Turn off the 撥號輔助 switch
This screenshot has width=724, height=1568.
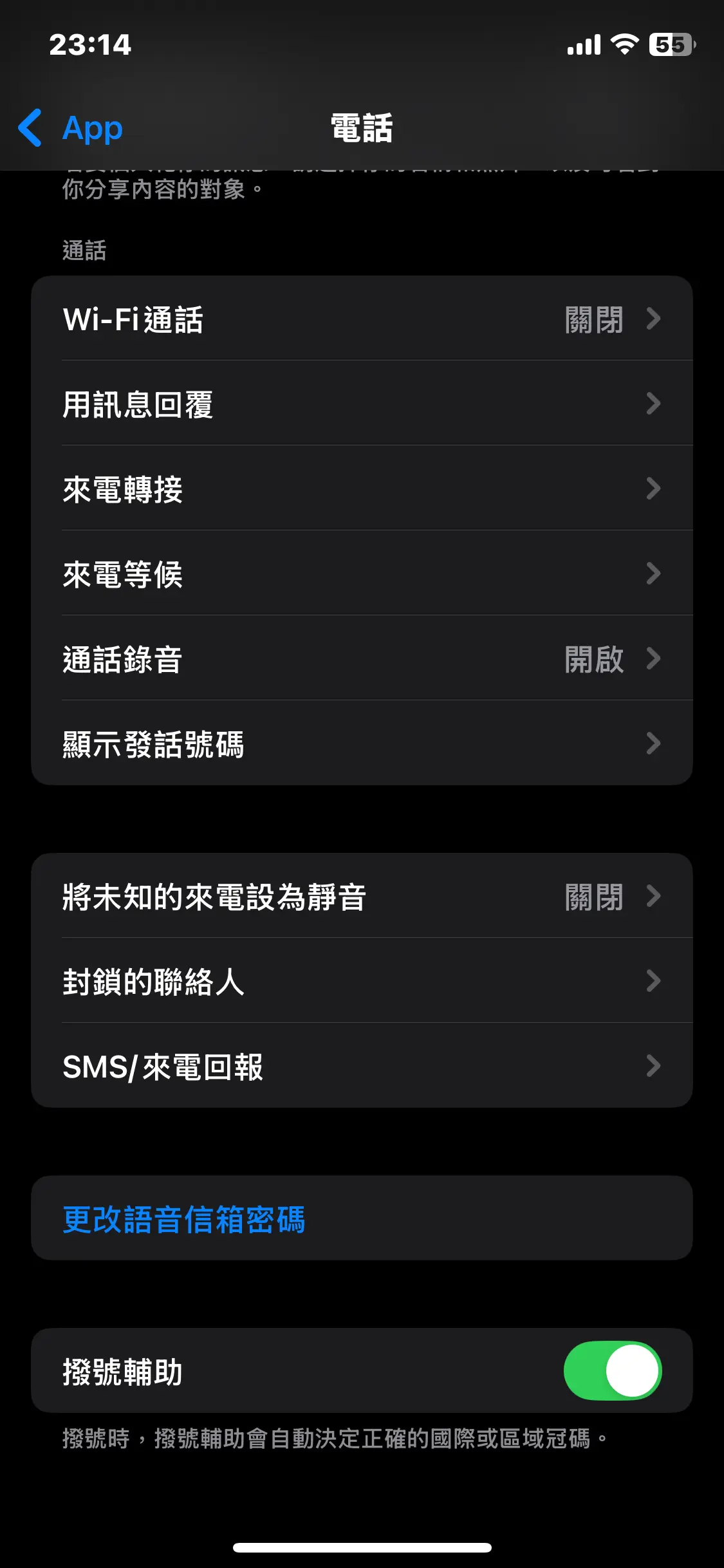pos(613,1370)
